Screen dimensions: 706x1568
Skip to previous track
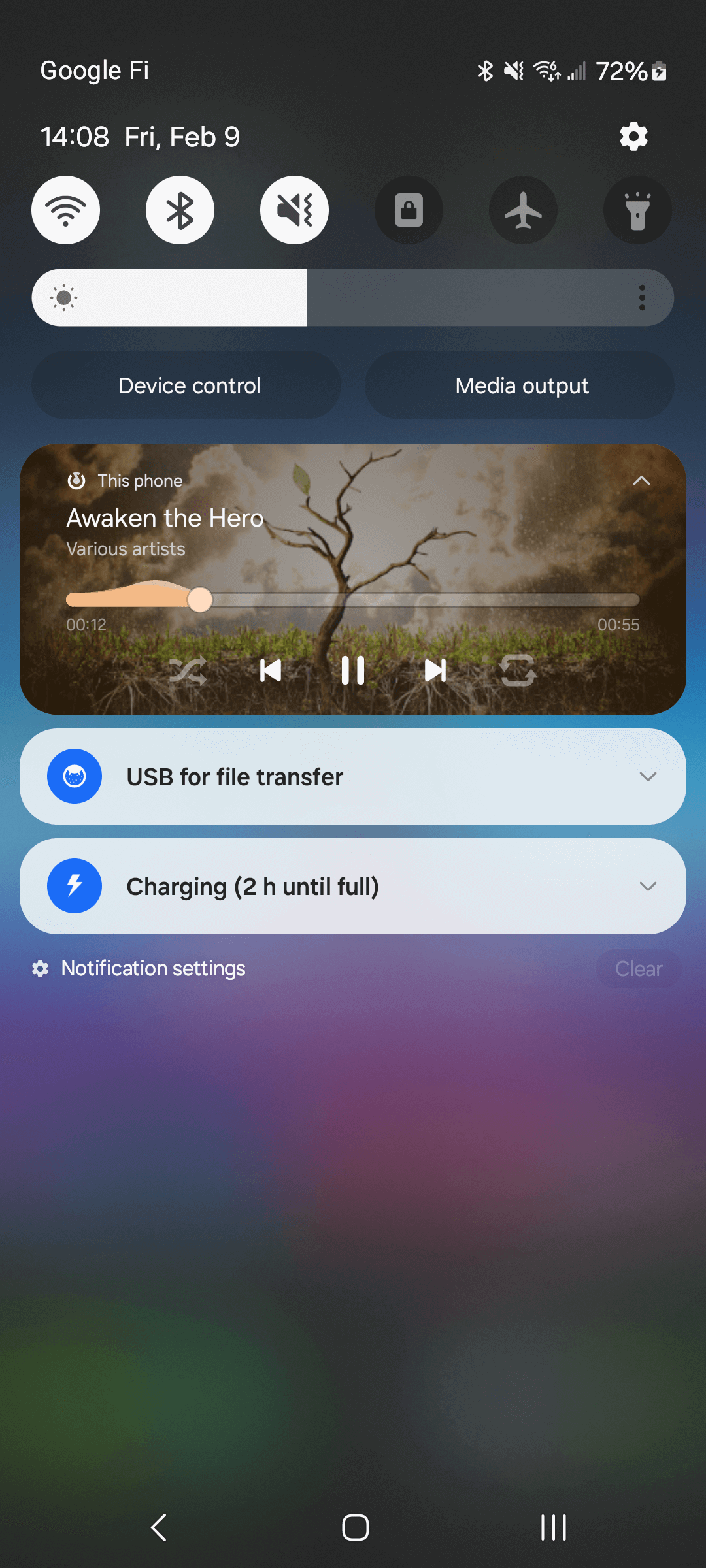pyautogui.click(x=270, y=670)
